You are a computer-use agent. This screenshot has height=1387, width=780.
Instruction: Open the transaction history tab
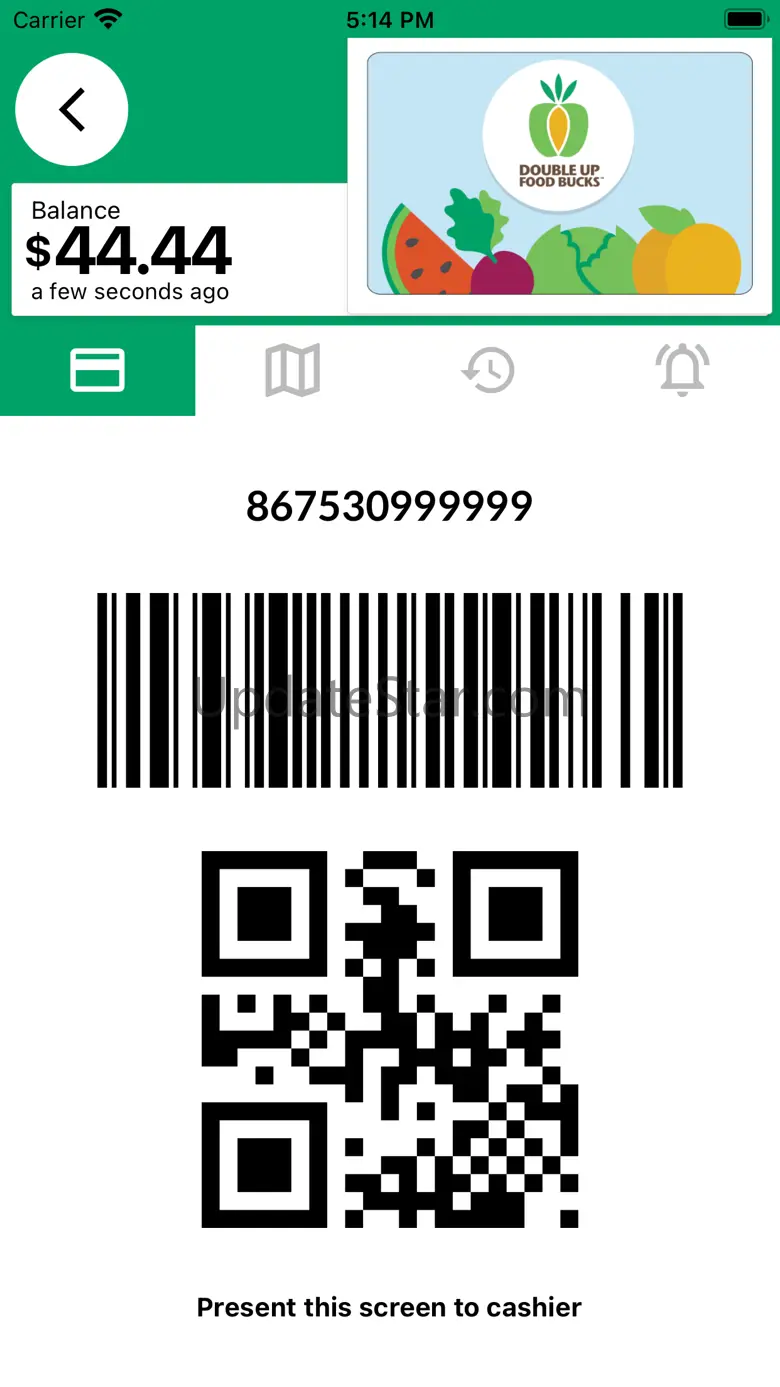488,370
